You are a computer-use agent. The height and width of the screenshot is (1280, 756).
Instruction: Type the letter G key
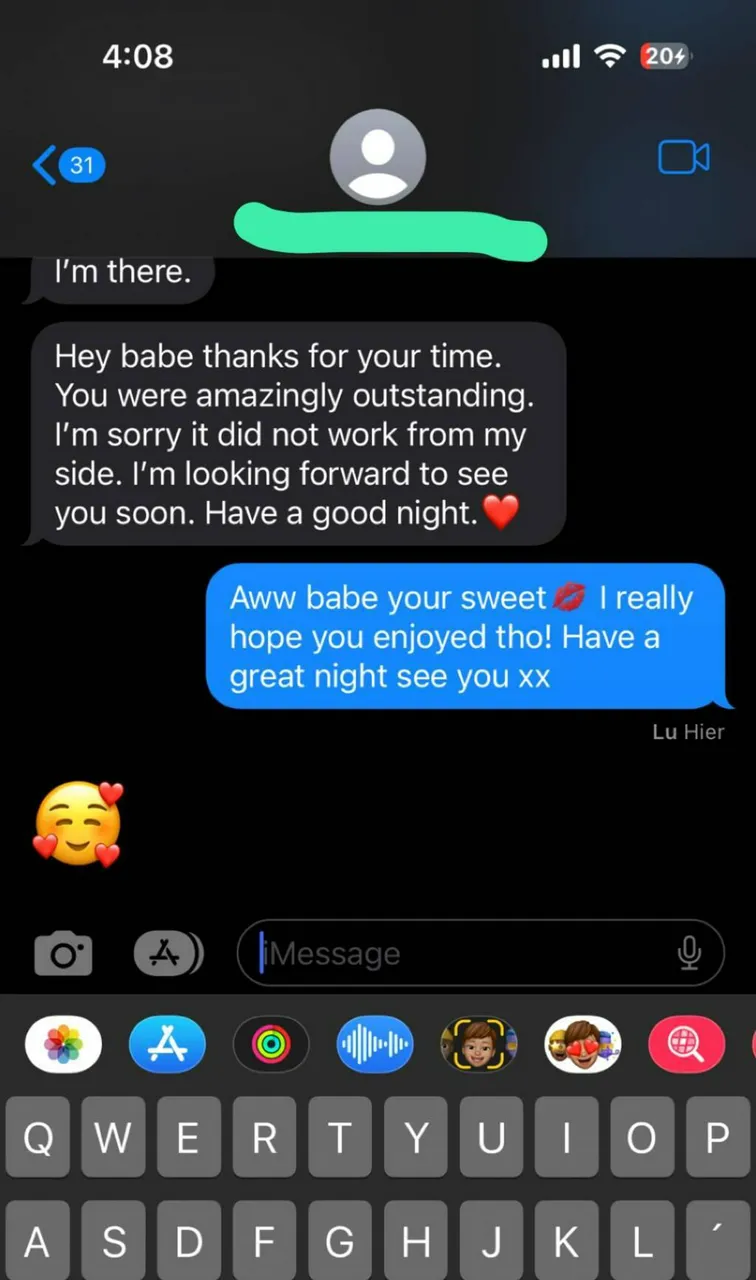(x=339, y=1241)
